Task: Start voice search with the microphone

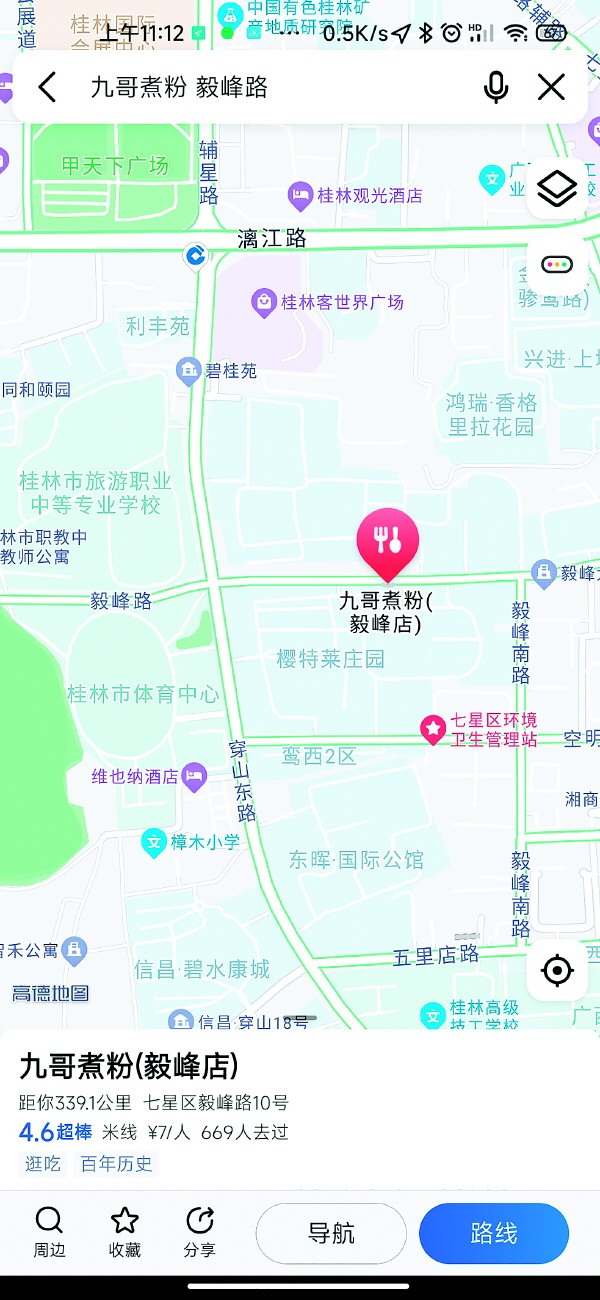Action: (x=496, y=87)
